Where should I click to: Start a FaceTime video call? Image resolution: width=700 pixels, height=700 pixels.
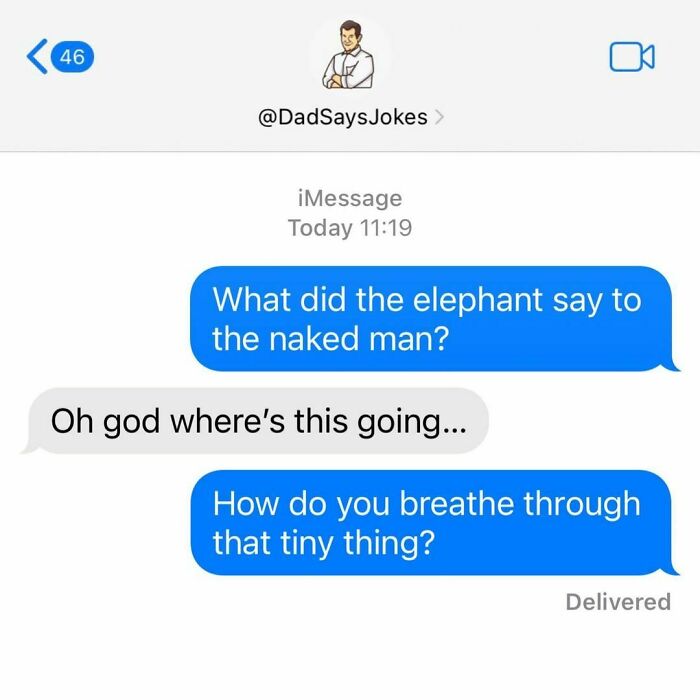pyautogui.click(x=632, y=57)
